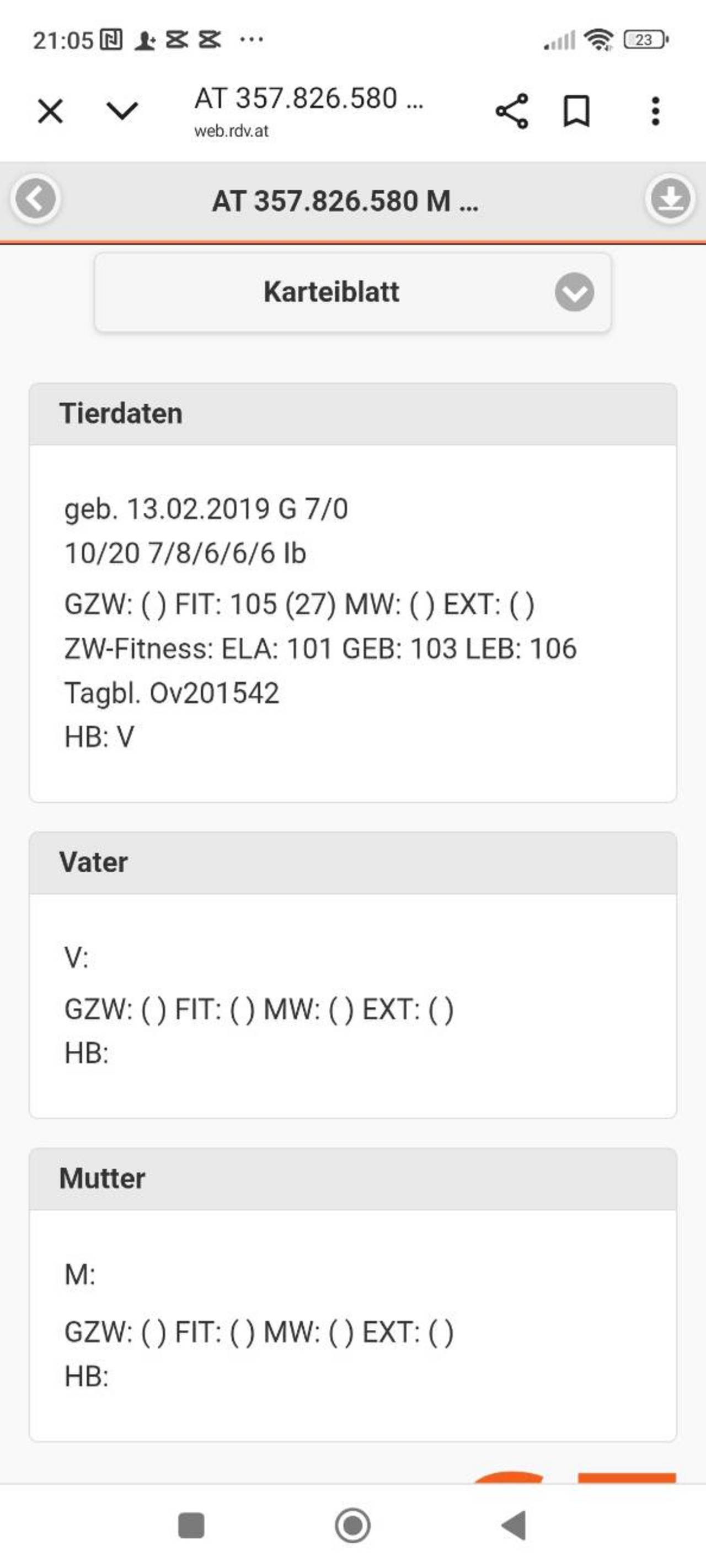The image size is (706, 1568).
Task: Tap the system home button
Action: [x=352, y=1526]
